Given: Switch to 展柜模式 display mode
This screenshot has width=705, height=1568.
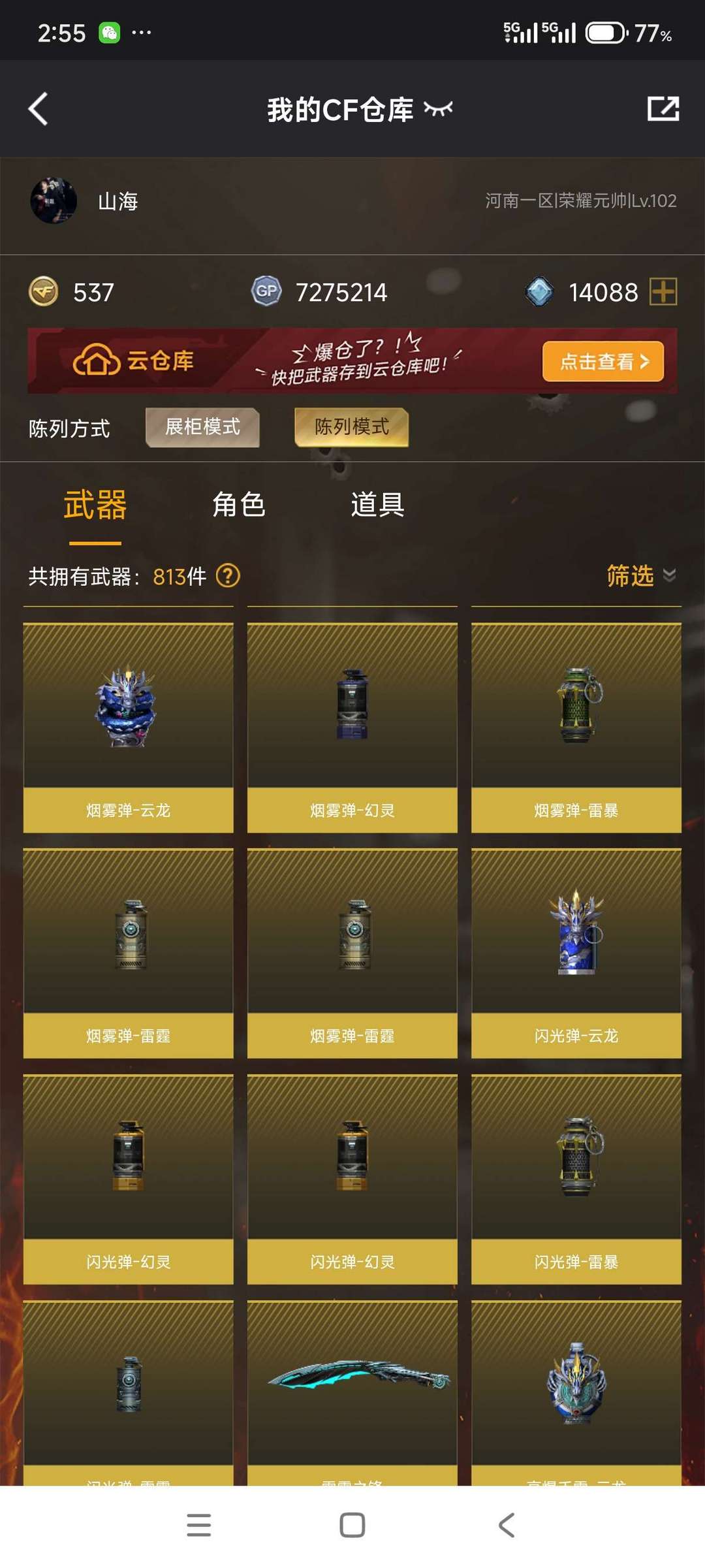Looking at the screenshot, I should [x=202, y=427].
